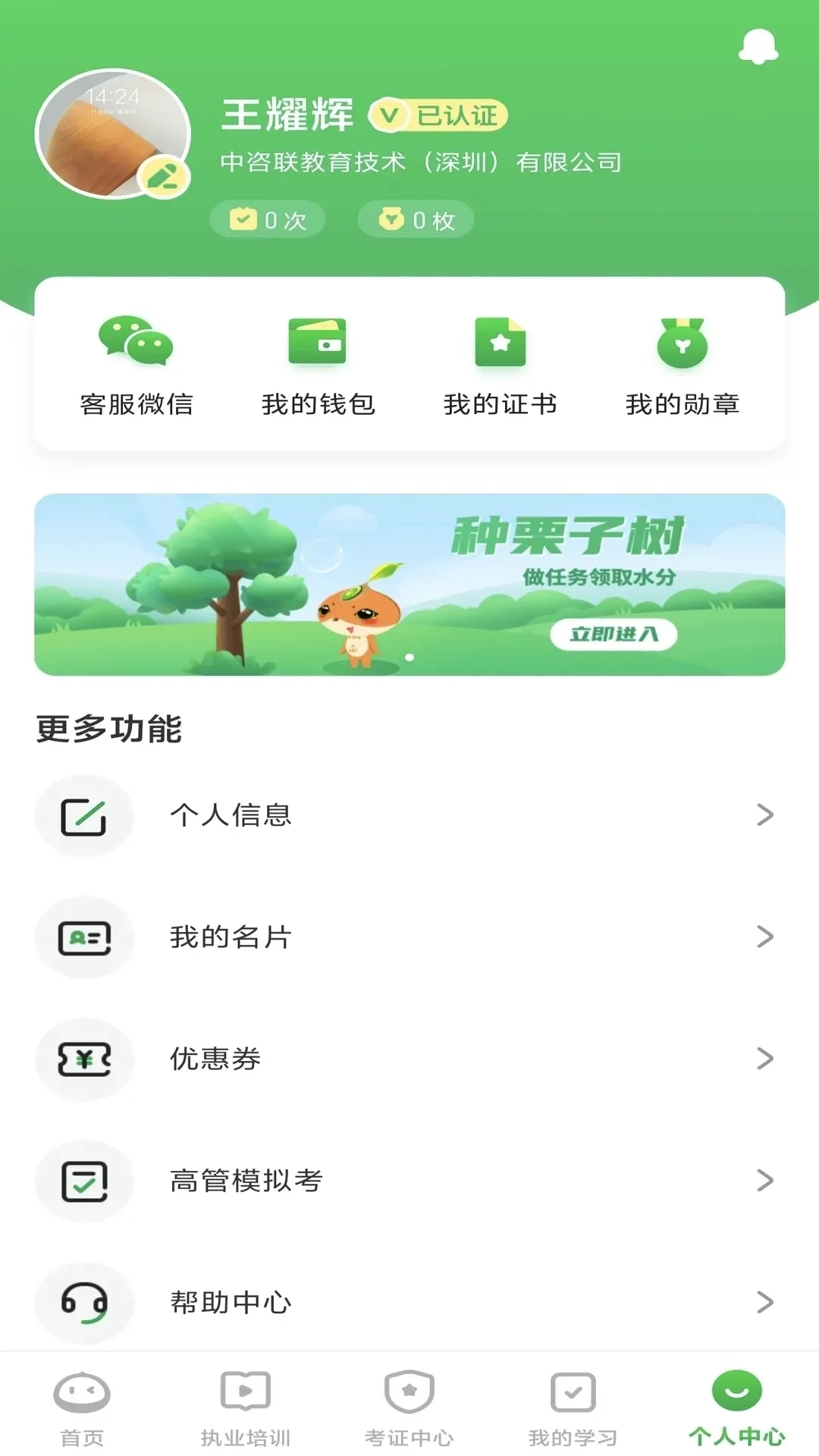The width and height of the screenshot is (819, 1456).
Task: Click the 立即进入 button on banner
Action: [614, 637]
